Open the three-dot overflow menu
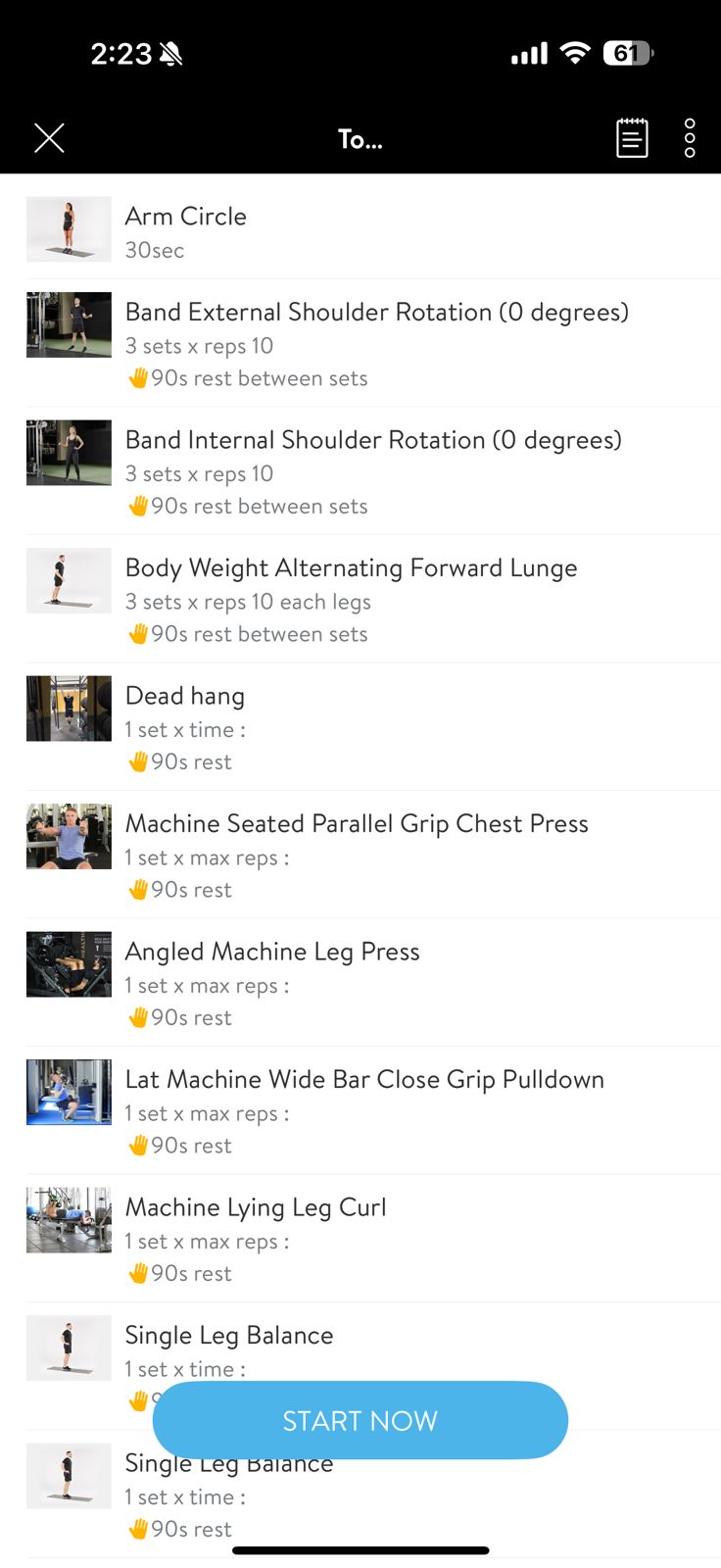 pyautogui.click(x=690, y=138)
